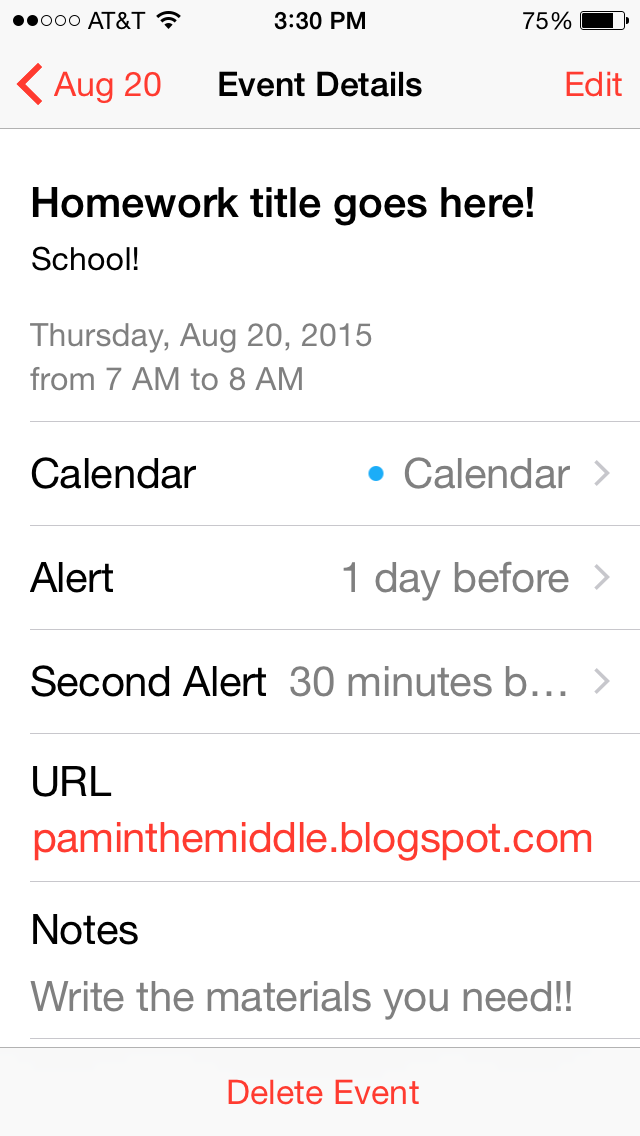This screenshot has height=1136, width=640.
Task: Tap Edit to modify the event
Action: (593, 85)
